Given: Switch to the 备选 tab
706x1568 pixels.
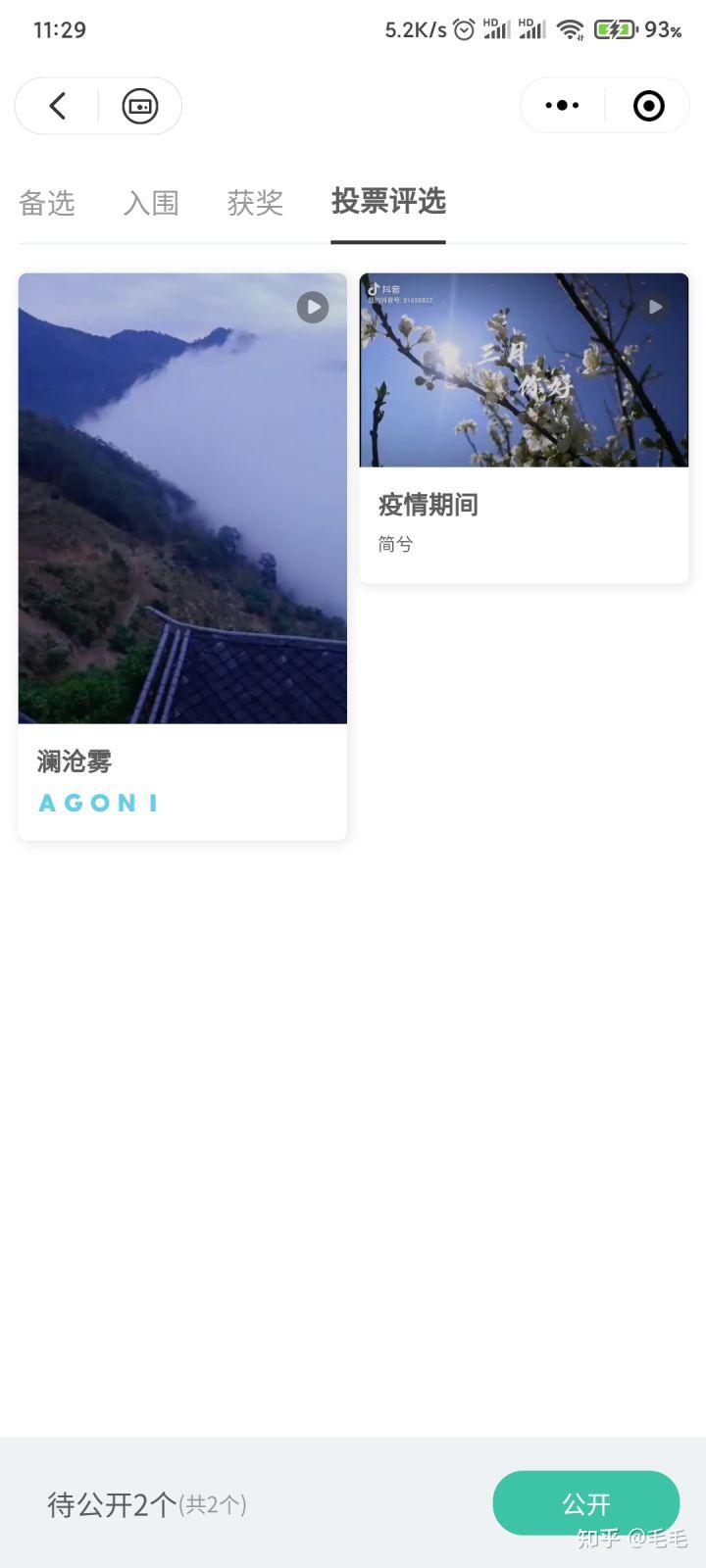Looking at the screenshot, I should point(47,203).
